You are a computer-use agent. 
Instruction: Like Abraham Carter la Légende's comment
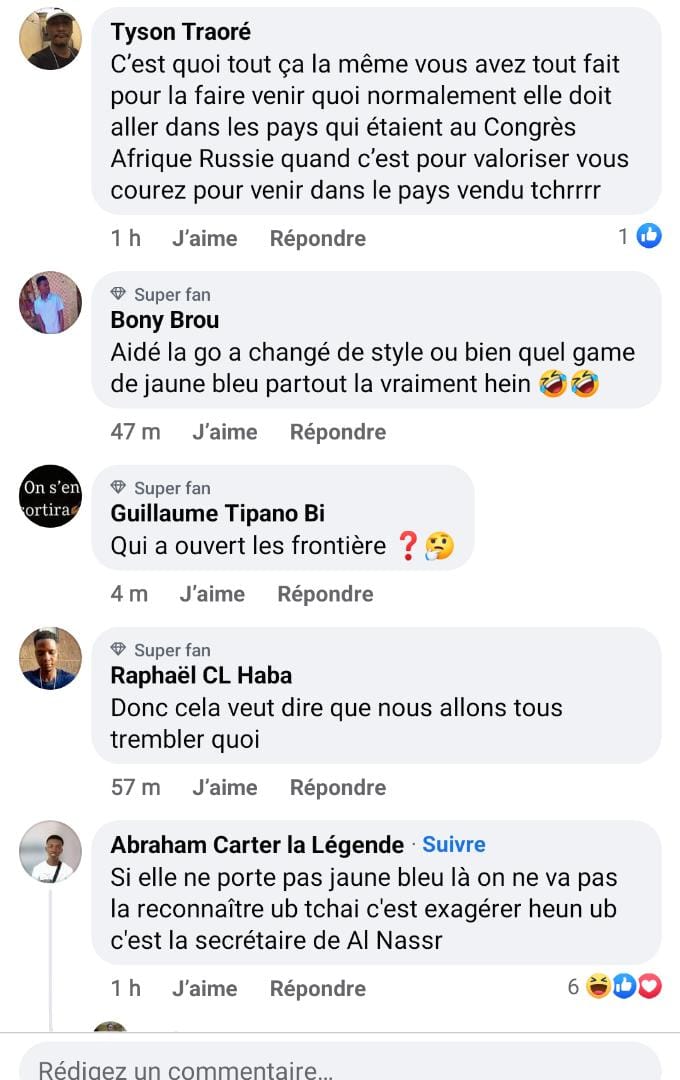tap(204, 988)
